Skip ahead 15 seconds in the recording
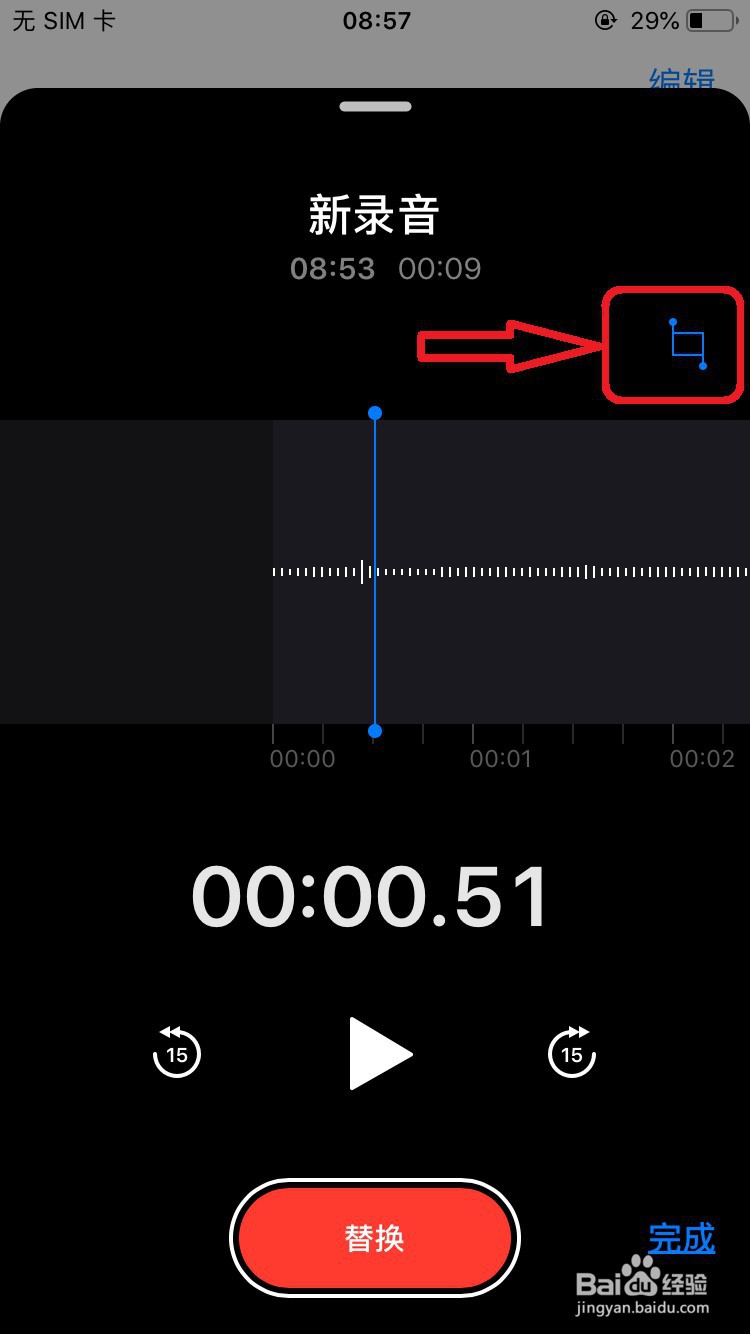 (x=571, y=1053)
